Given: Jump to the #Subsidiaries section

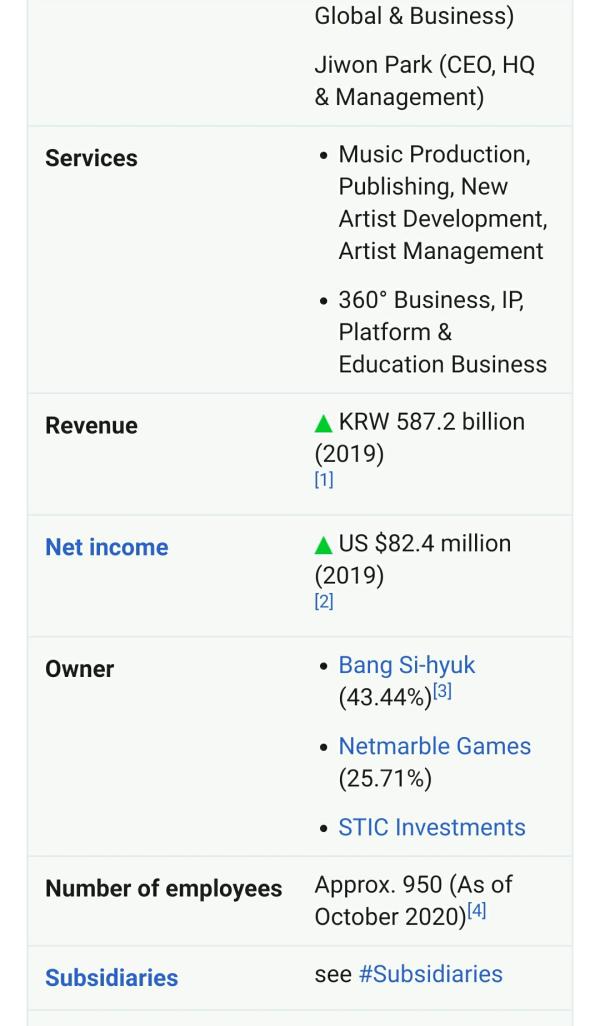Looking at the screenshot, I should 431,974.
